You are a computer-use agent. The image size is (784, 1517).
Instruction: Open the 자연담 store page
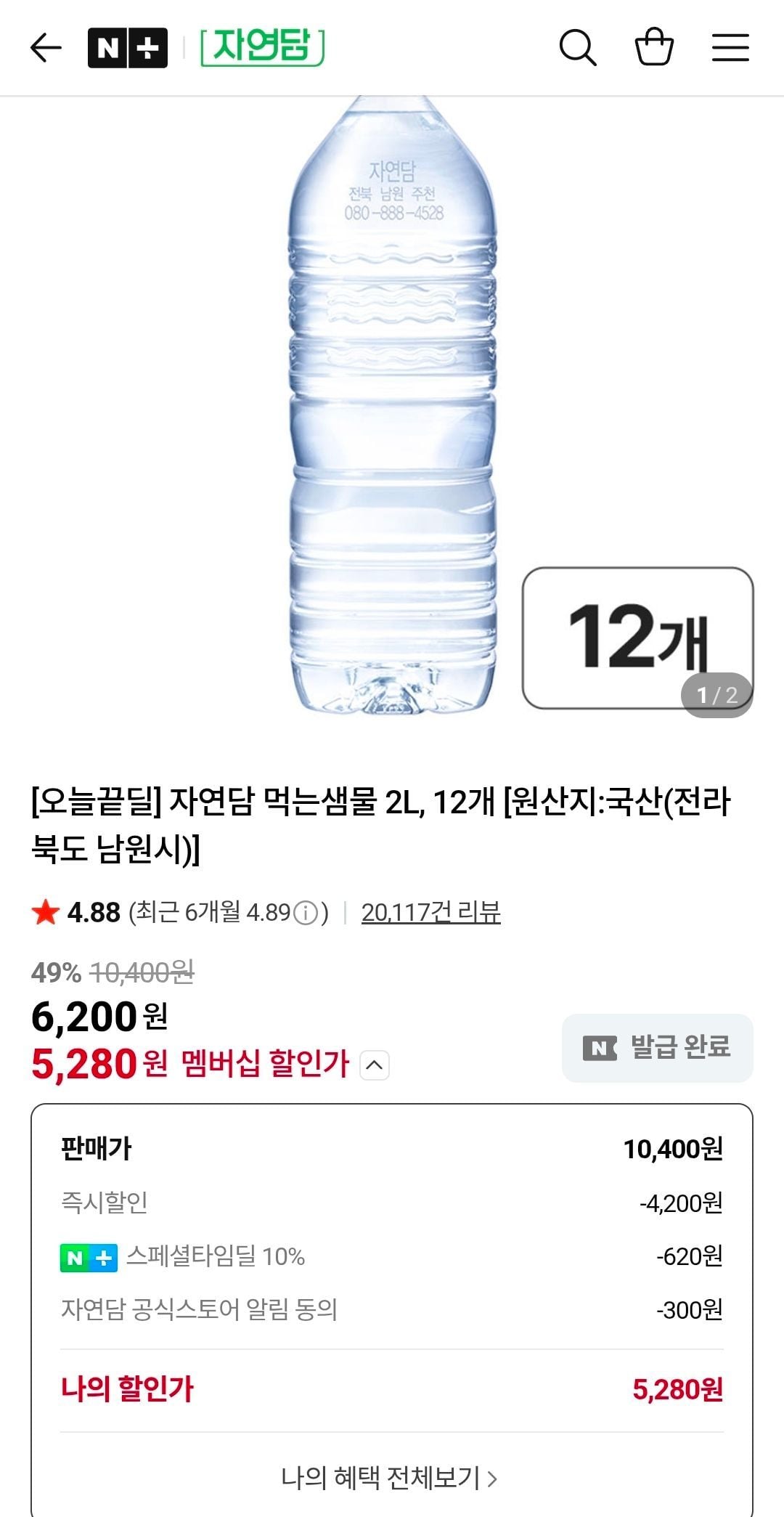tap(262, 48)
